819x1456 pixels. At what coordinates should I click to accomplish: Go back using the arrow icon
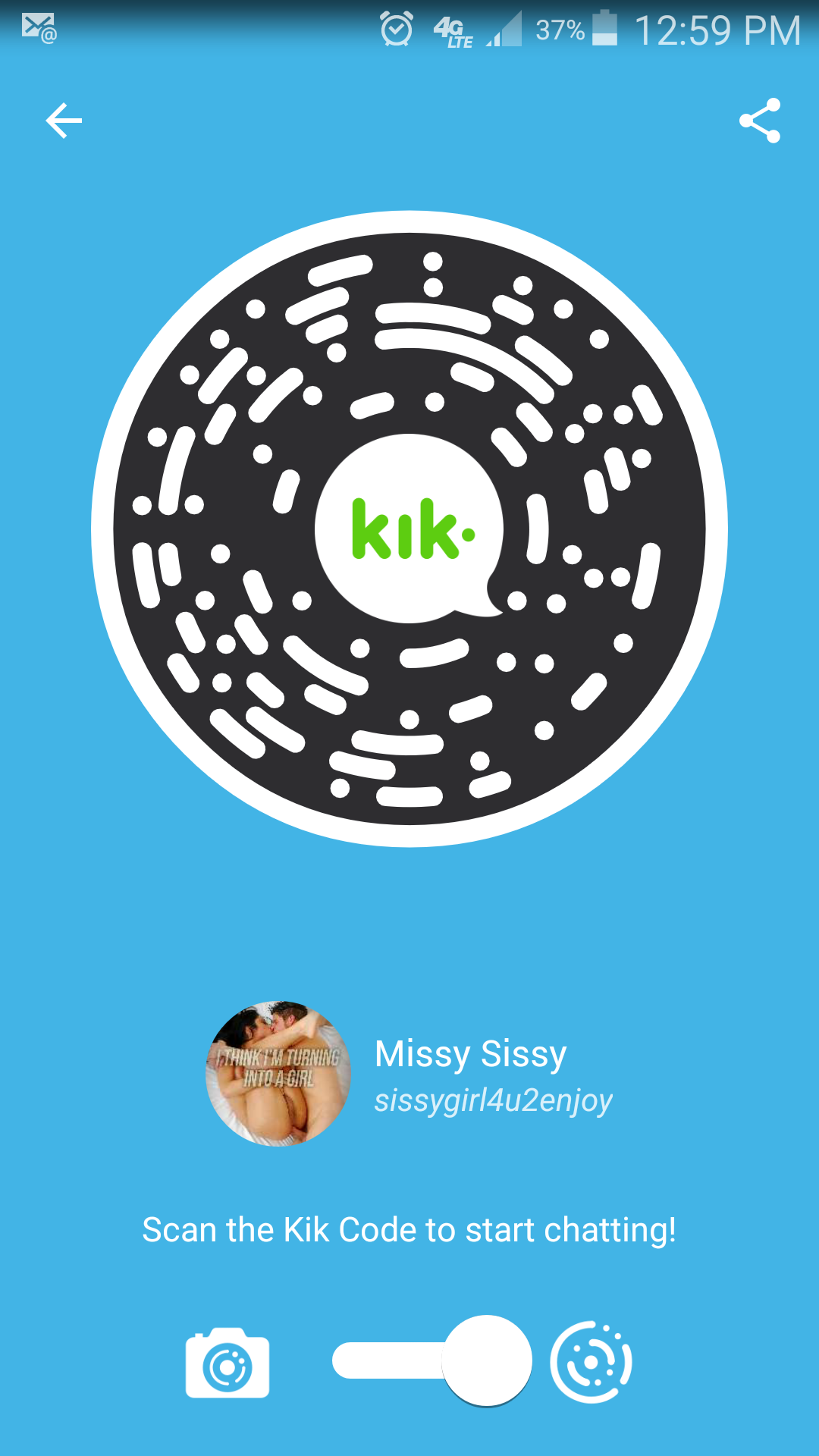[64, 121]
